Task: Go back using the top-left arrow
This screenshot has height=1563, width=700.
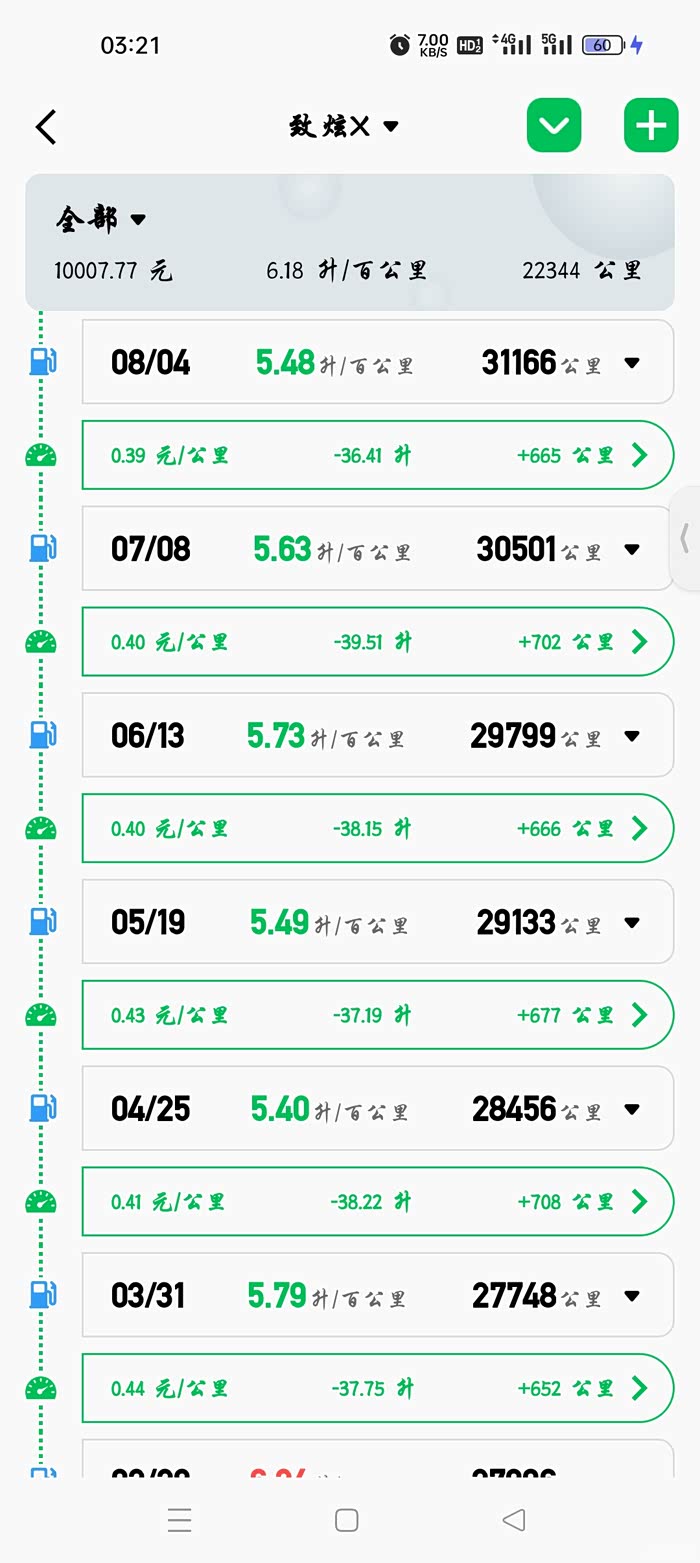Action: [46, 127]
